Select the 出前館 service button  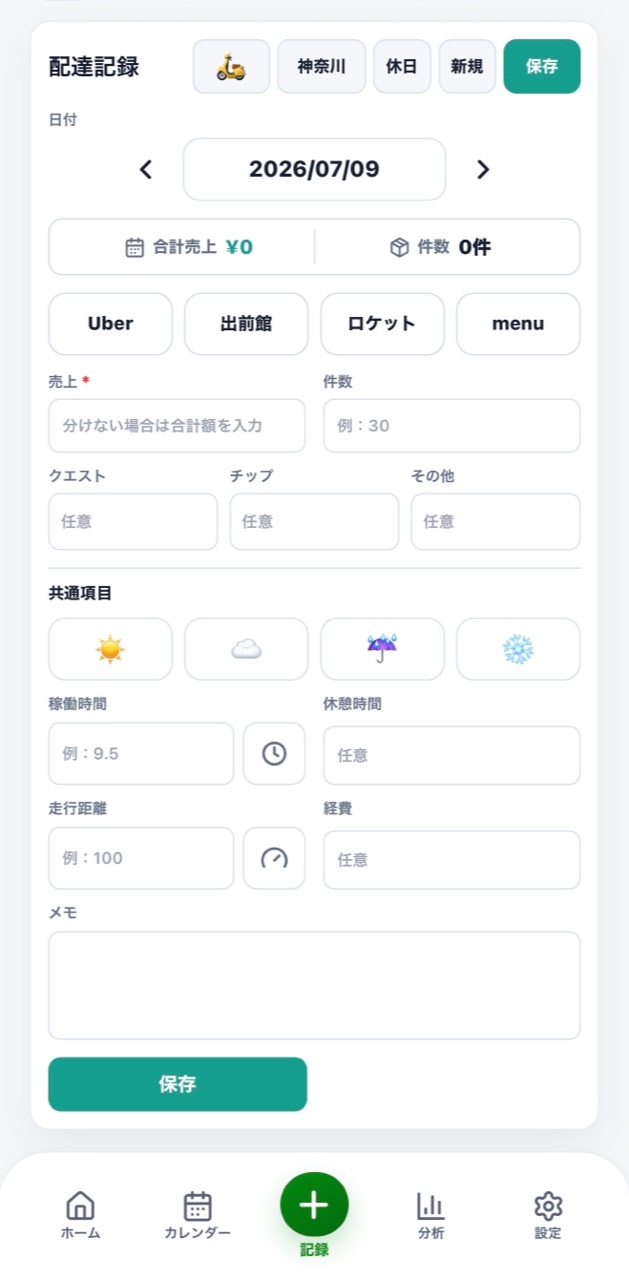246,324
